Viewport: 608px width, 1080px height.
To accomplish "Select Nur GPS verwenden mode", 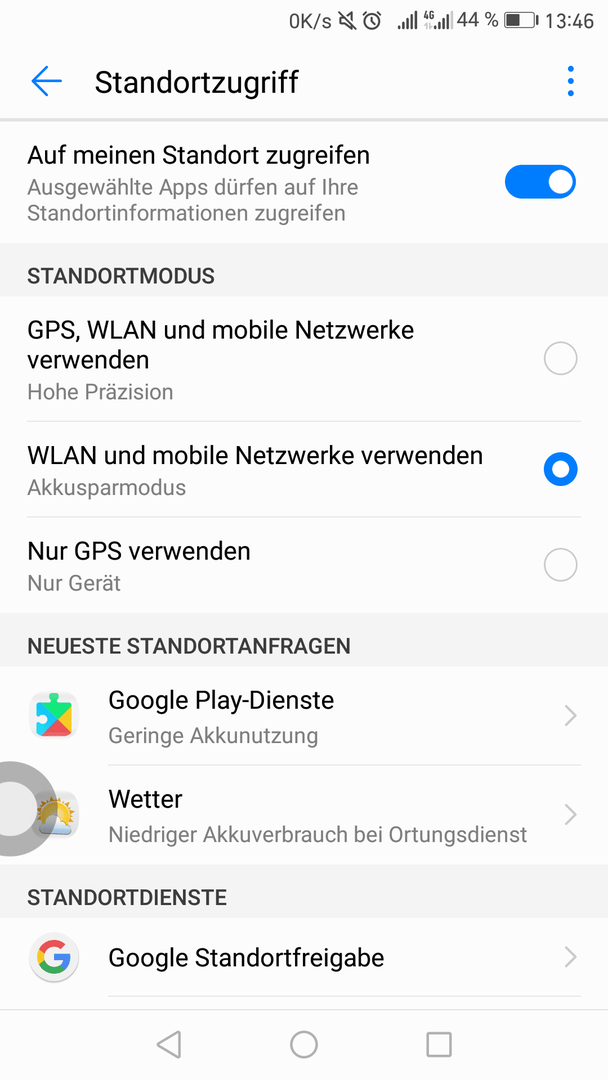I will click(304, 565).
